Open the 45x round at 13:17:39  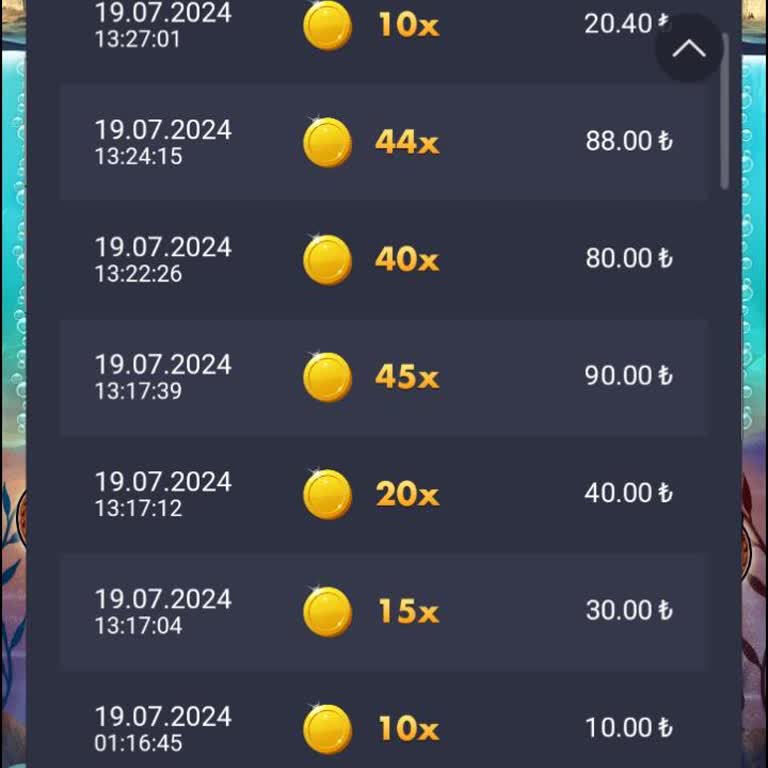tap(383, 377)
